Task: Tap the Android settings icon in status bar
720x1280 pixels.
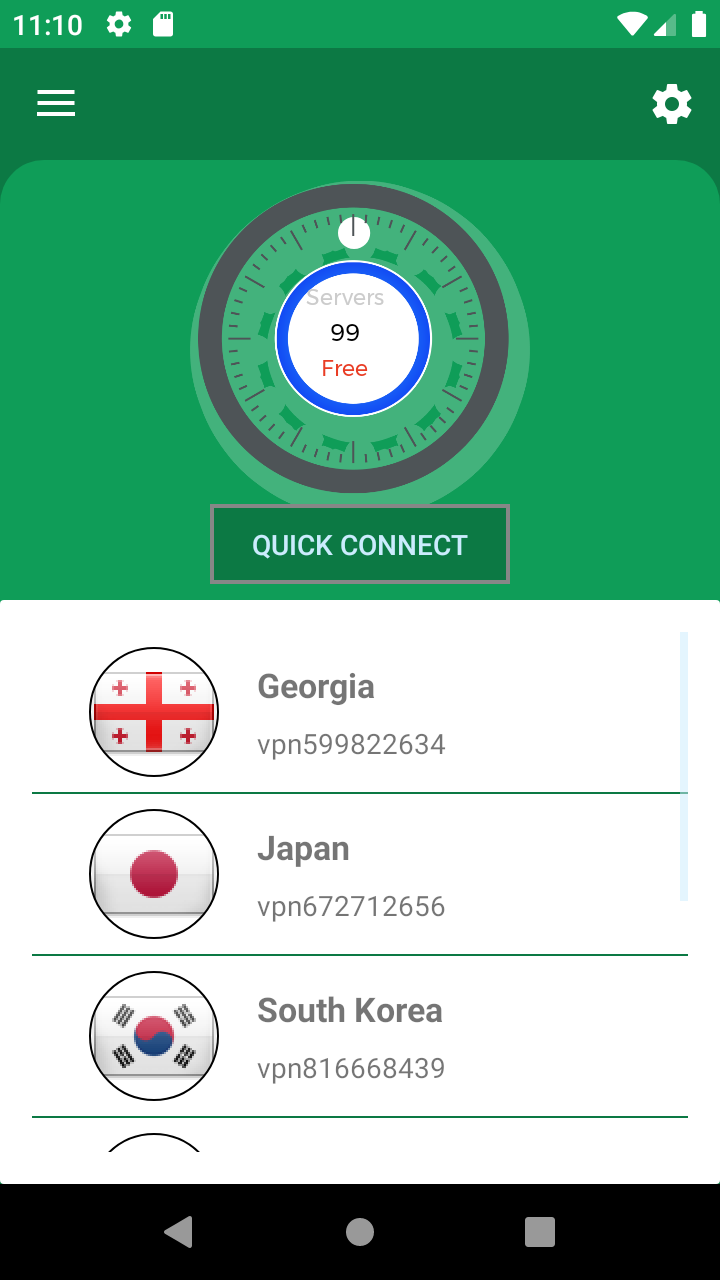Action: point(118,24)
